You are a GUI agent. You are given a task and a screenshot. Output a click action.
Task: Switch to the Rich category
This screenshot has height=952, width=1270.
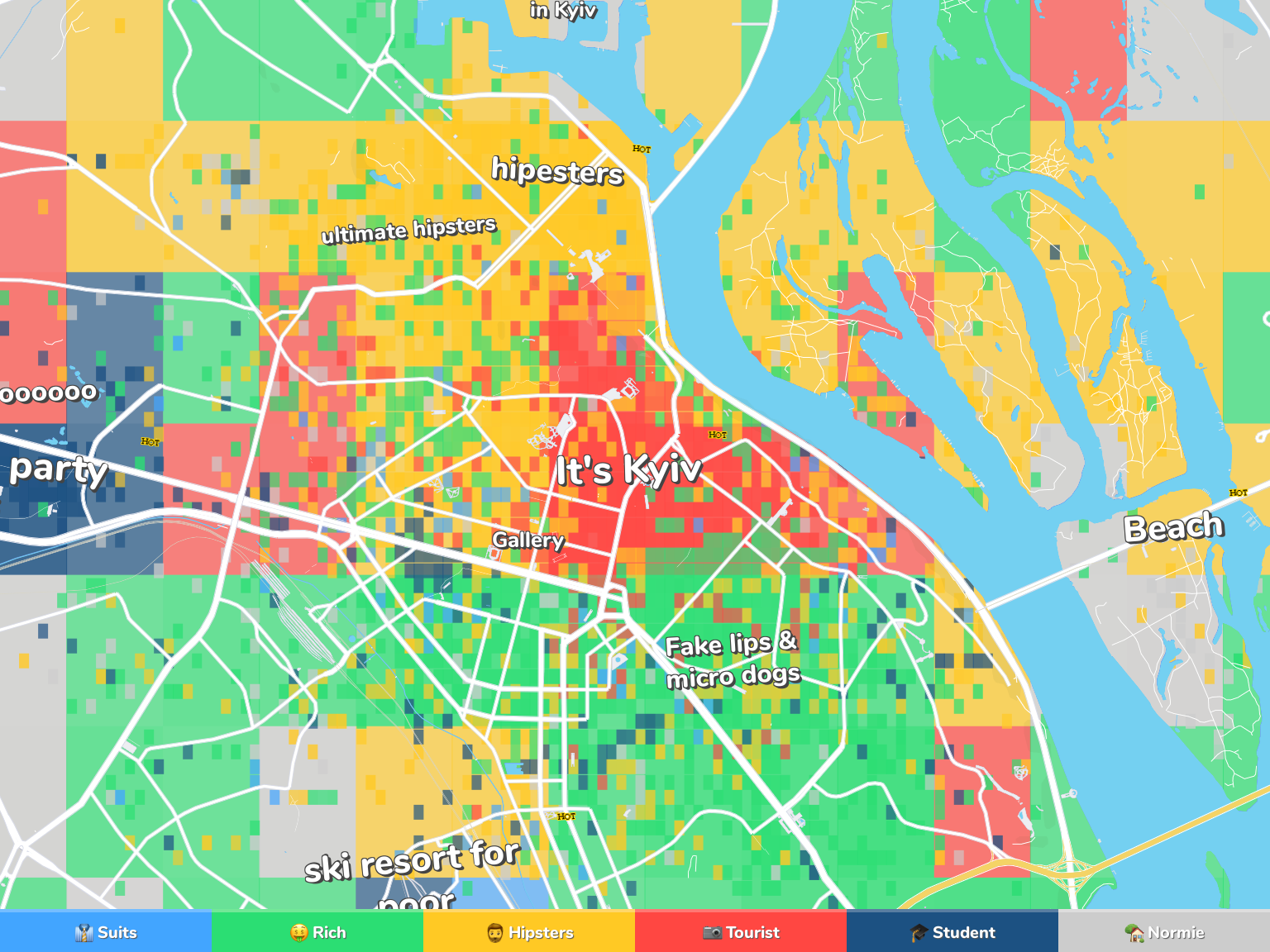[x=317, y=931]
